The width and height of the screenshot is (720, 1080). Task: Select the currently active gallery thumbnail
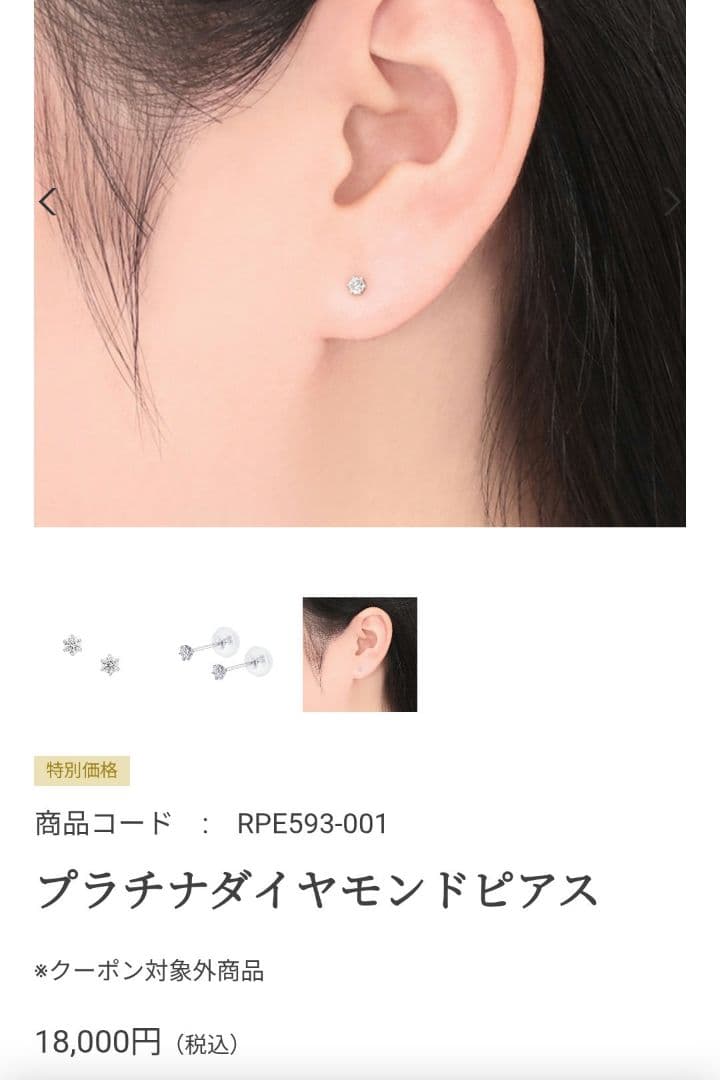[356, 655]
